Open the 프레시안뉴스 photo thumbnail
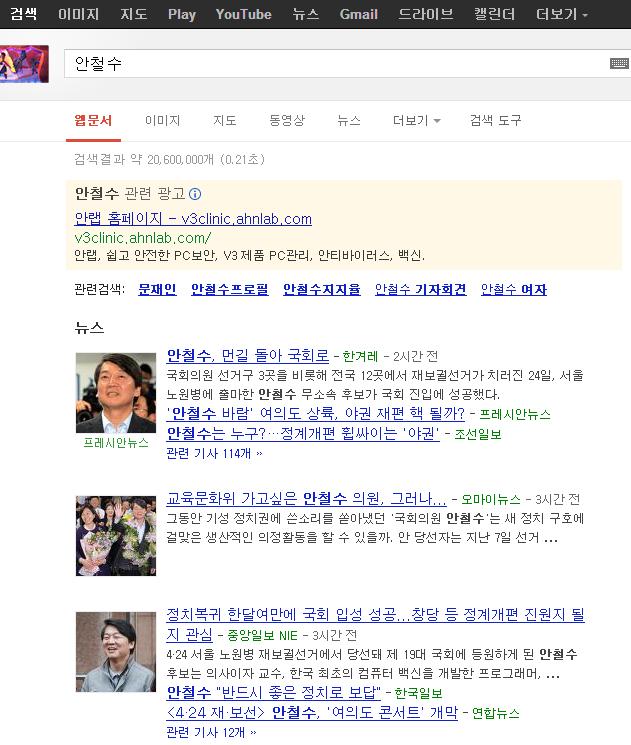Screen dimensions: 631x745 [x=116, y=391]
